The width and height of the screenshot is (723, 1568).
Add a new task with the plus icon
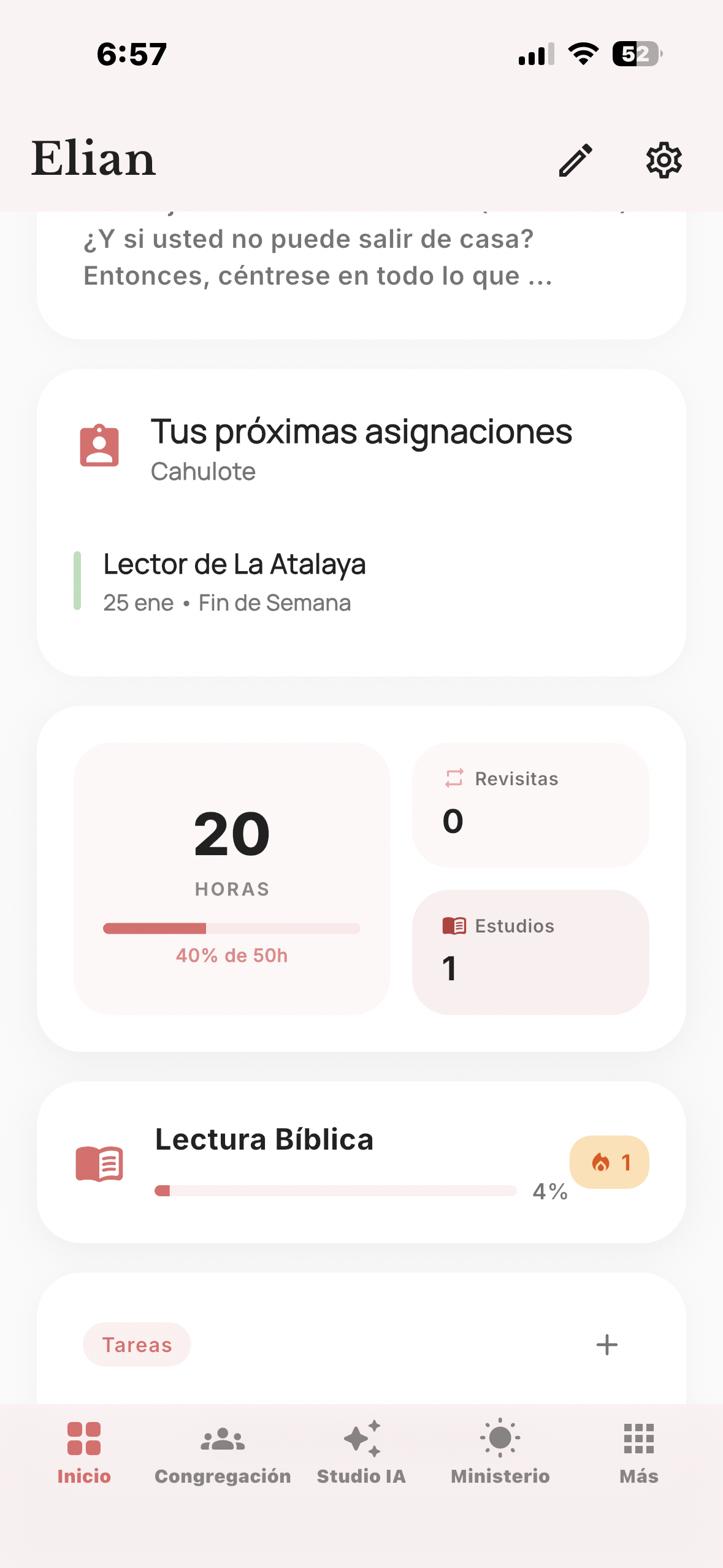pos(606,1344)
